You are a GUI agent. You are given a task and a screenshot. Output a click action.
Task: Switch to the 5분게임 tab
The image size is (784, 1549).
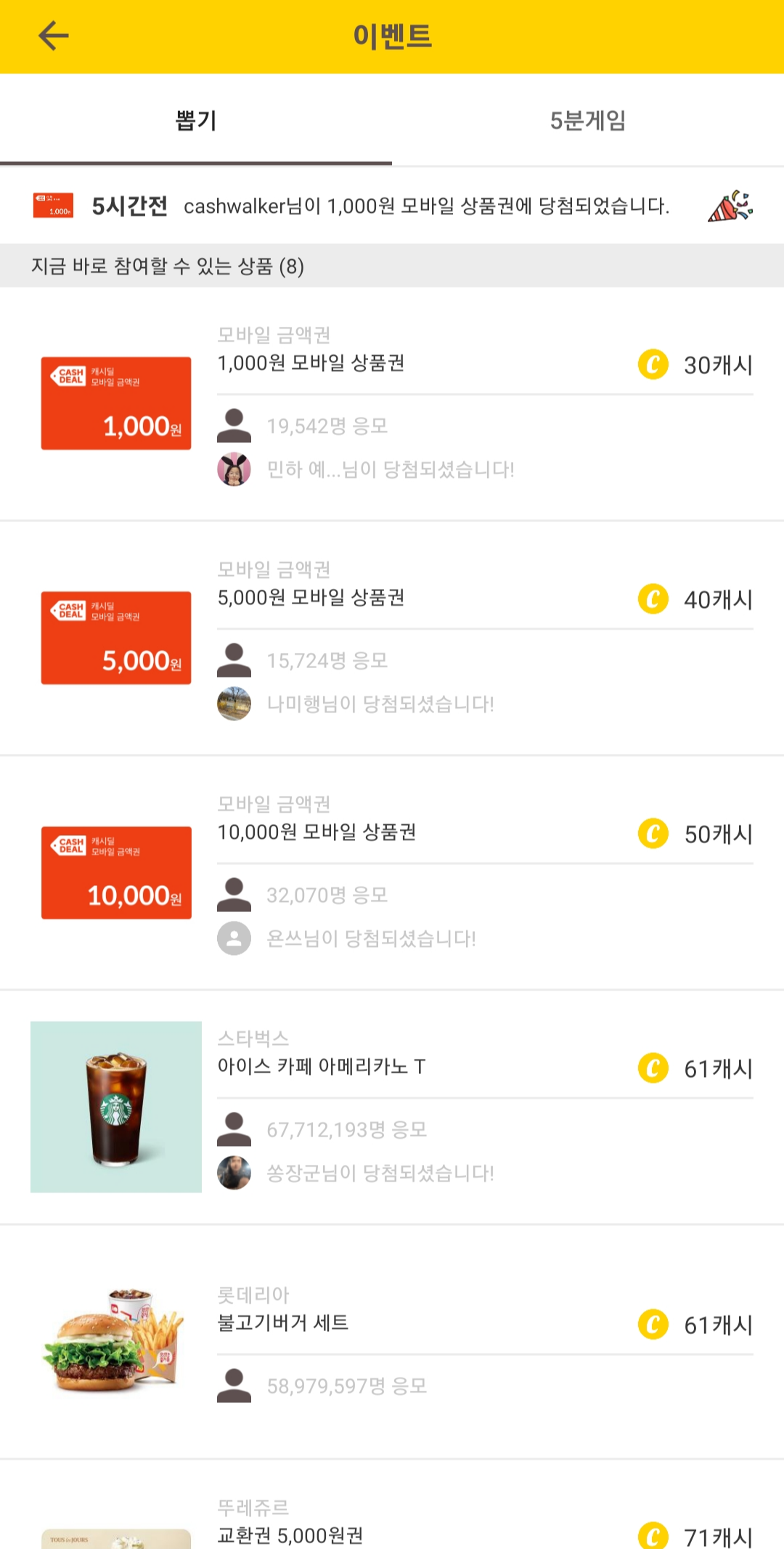tap(588, 121)
